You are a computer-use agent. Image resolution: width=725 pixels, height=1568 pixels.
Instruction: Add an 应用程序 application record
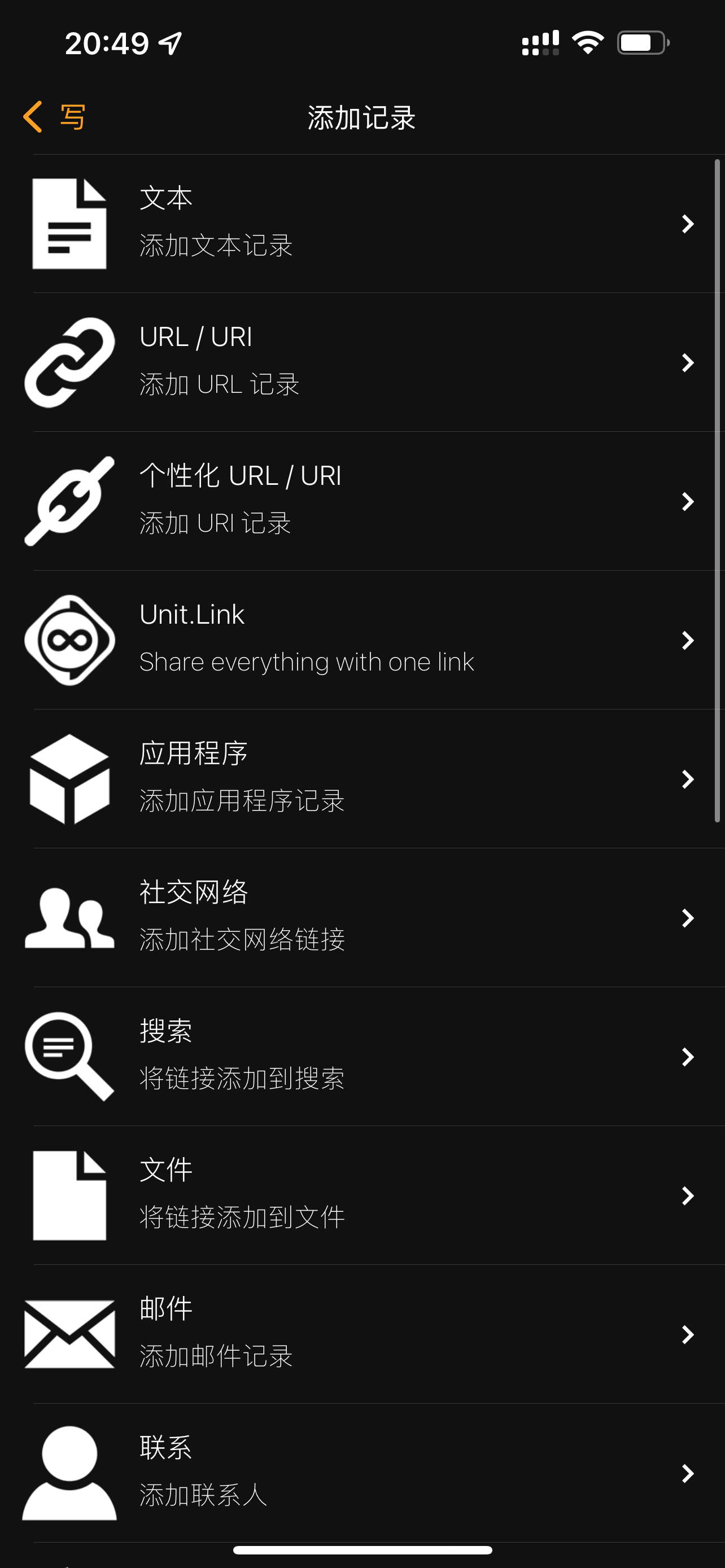coord(362,778)
